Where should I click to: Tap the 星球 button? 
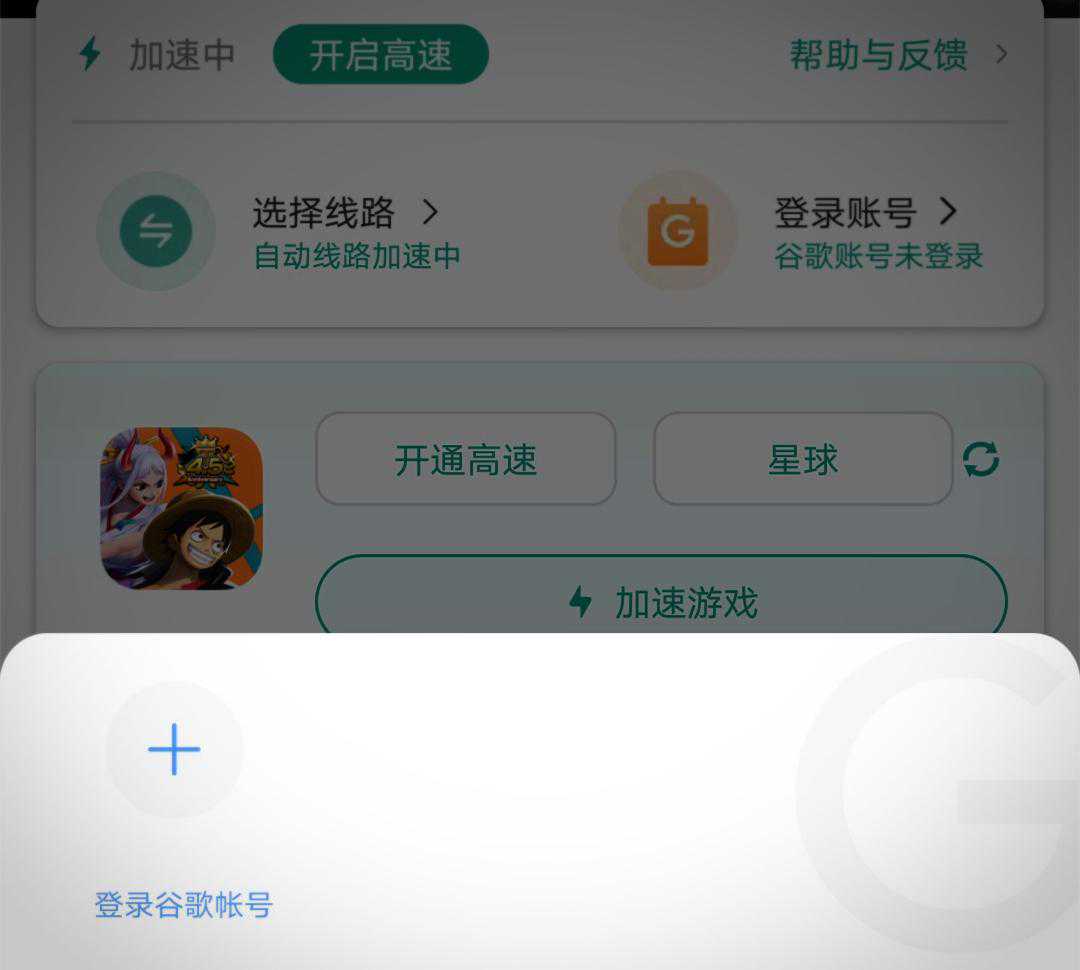click(x=802, y=460)
